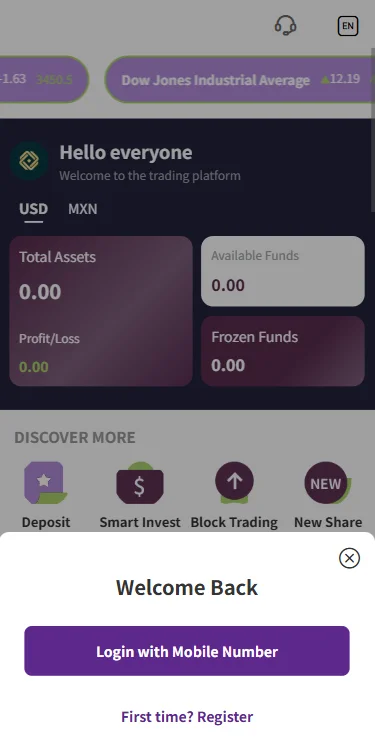Go to Block Trading
This screenshot has height=737, width=375.
point(234,495)
